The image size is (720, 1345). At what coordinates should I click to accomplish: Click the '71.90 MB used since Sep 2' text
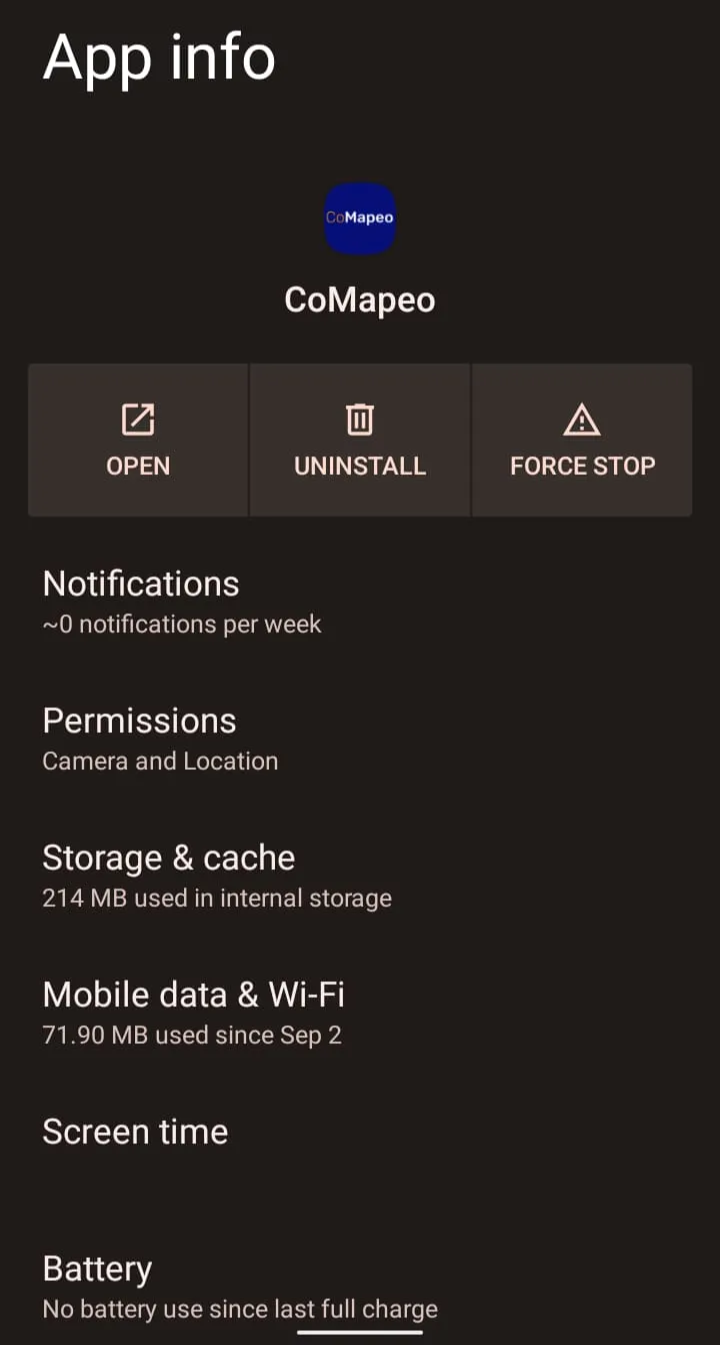[191, 1035]
